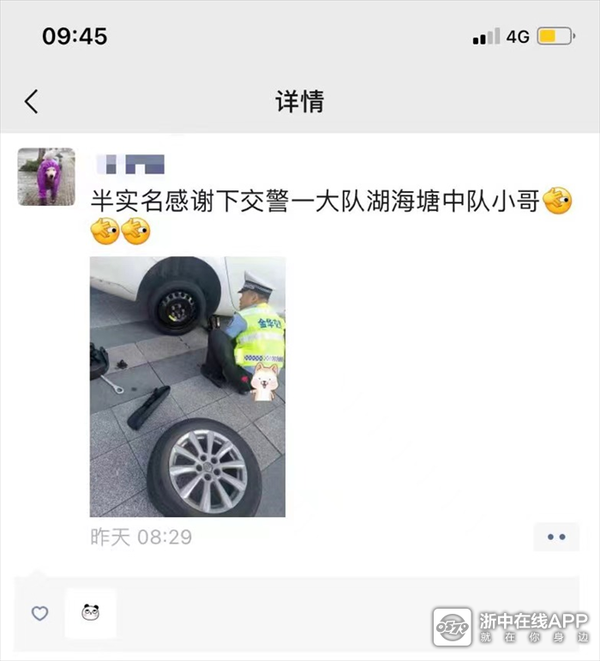
Task: Open the panda avatar of the liker
Action: pos(91,613)
